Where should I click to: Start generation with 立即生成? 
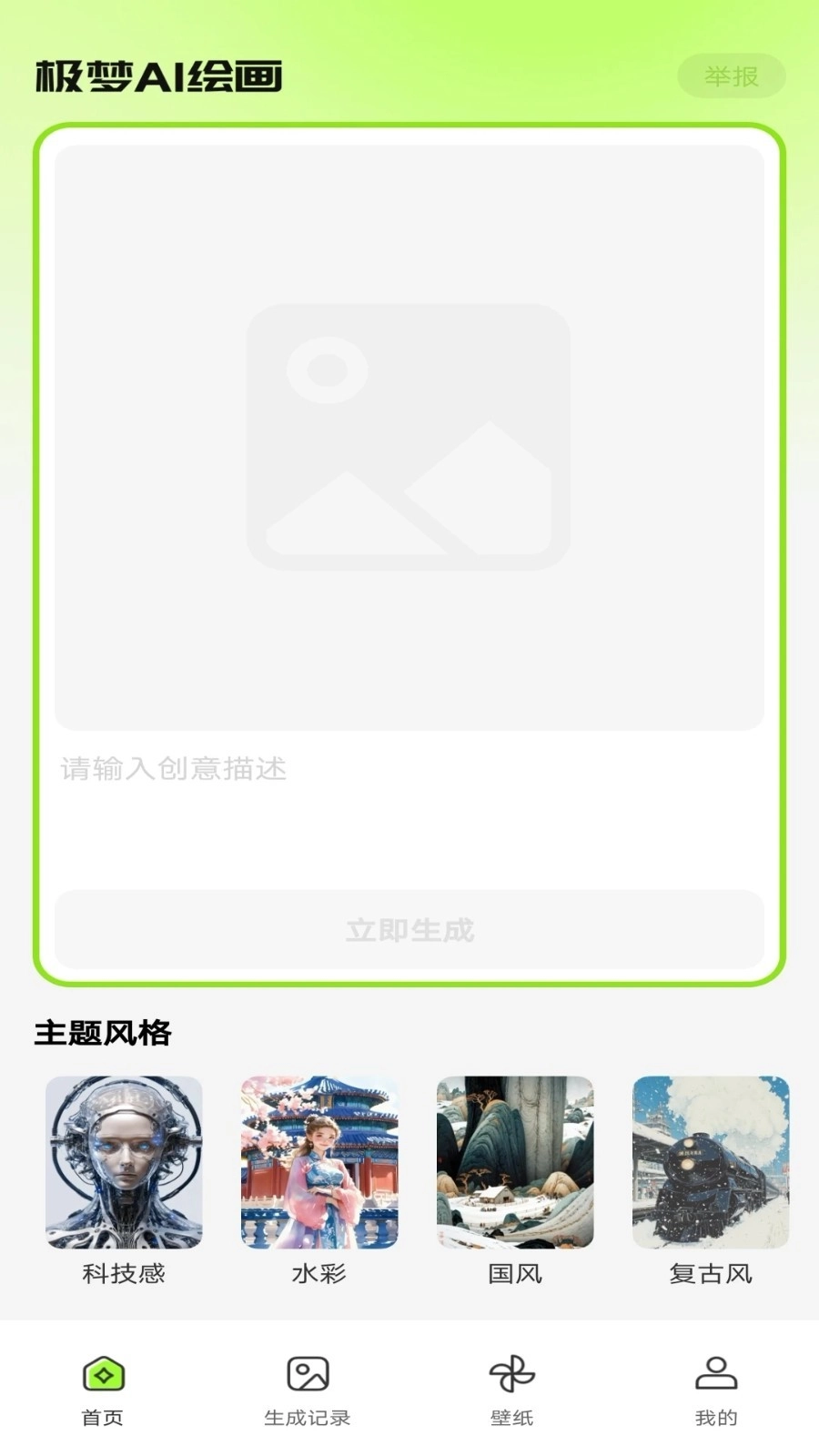pyautogui.click(x=409, y=929)
